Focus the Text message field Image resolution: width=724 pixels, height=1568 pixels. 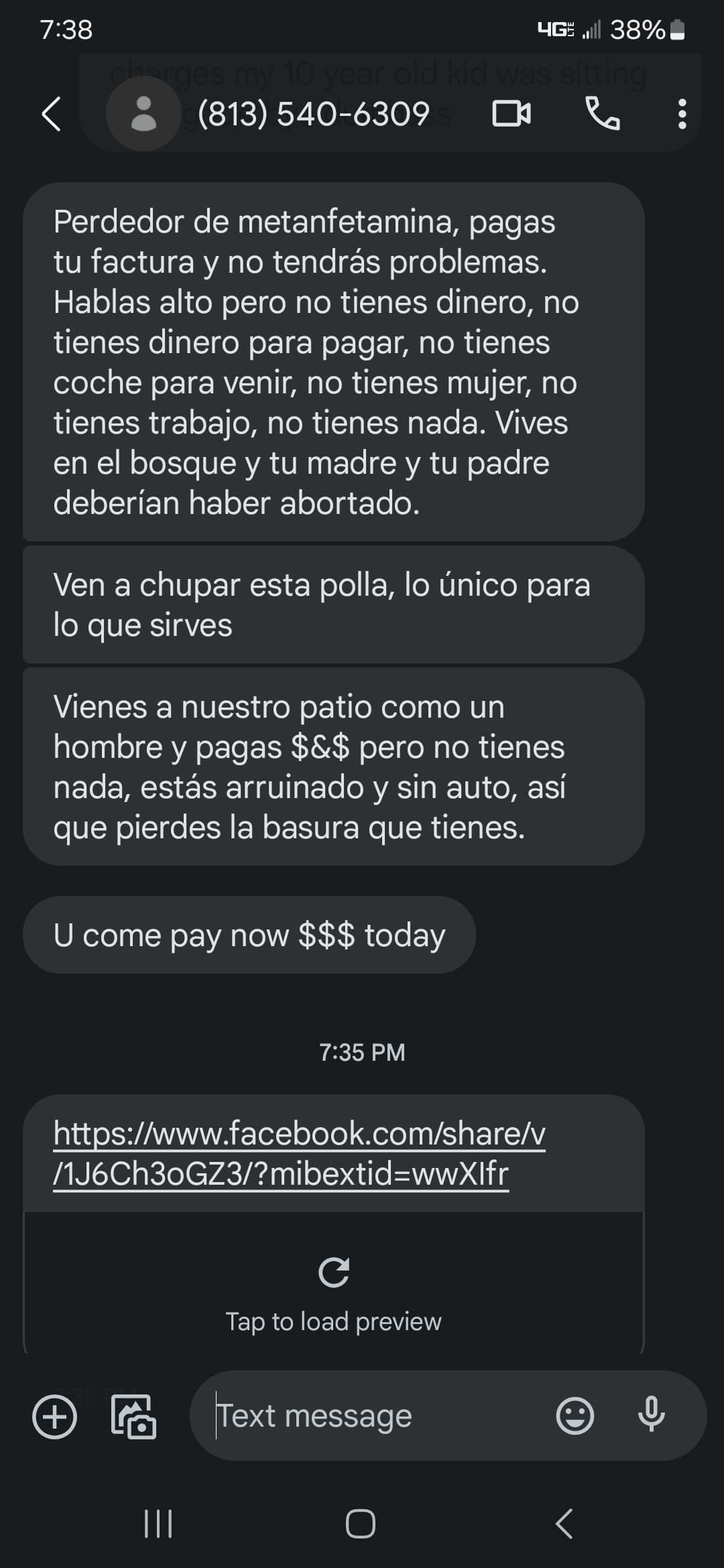tap(375, 1417)
